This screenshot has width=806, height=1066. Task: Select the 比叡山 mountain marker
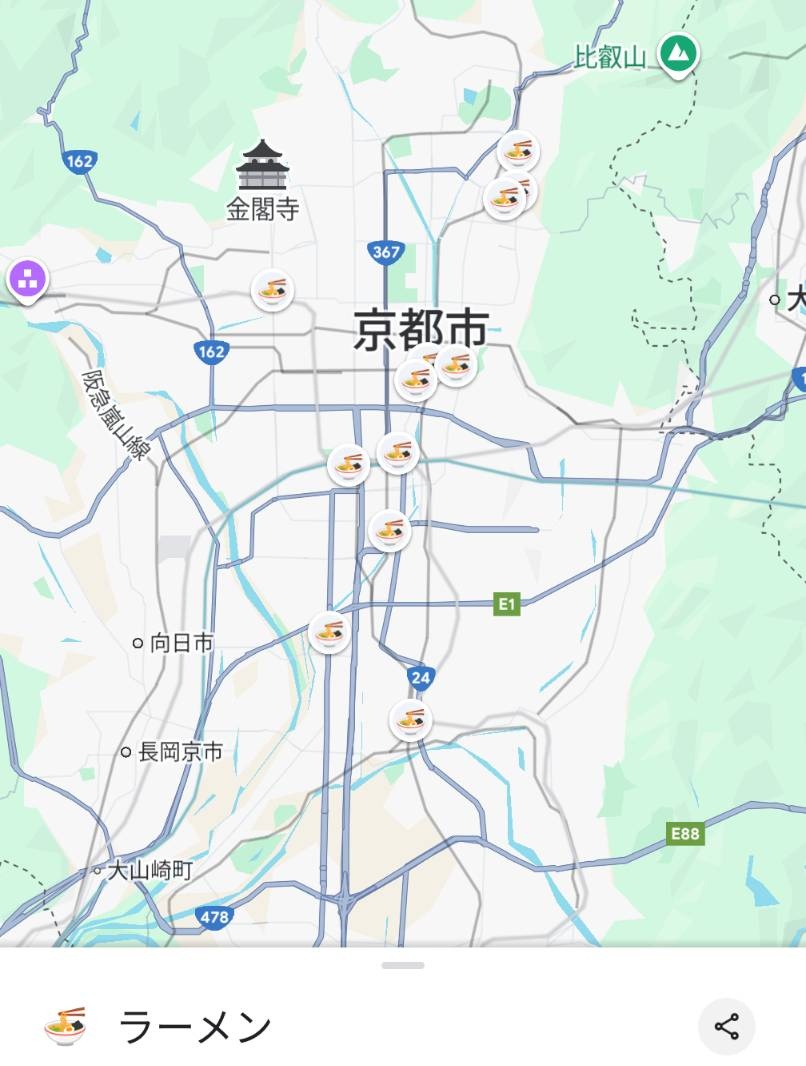click(679, 54)
